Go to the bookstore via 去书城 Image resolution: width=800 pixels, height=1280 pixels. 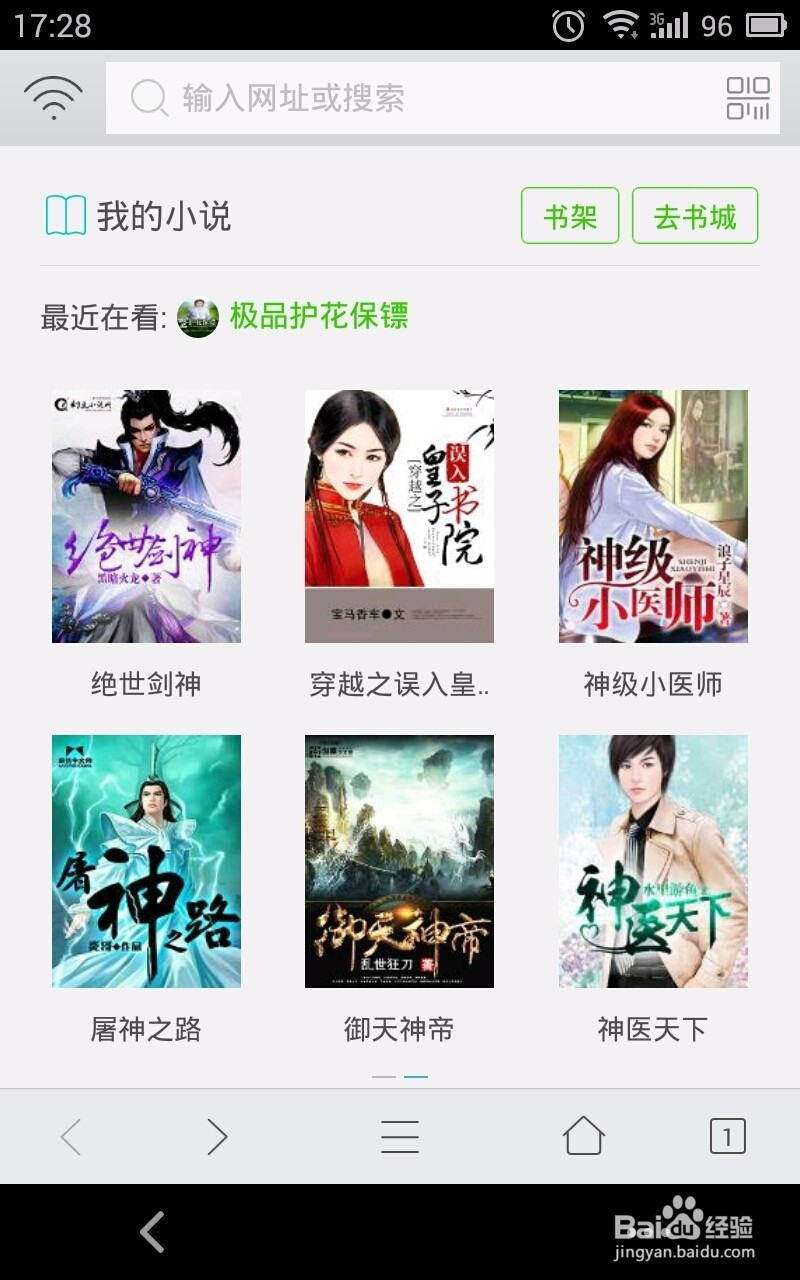click(x=695, y=216)
